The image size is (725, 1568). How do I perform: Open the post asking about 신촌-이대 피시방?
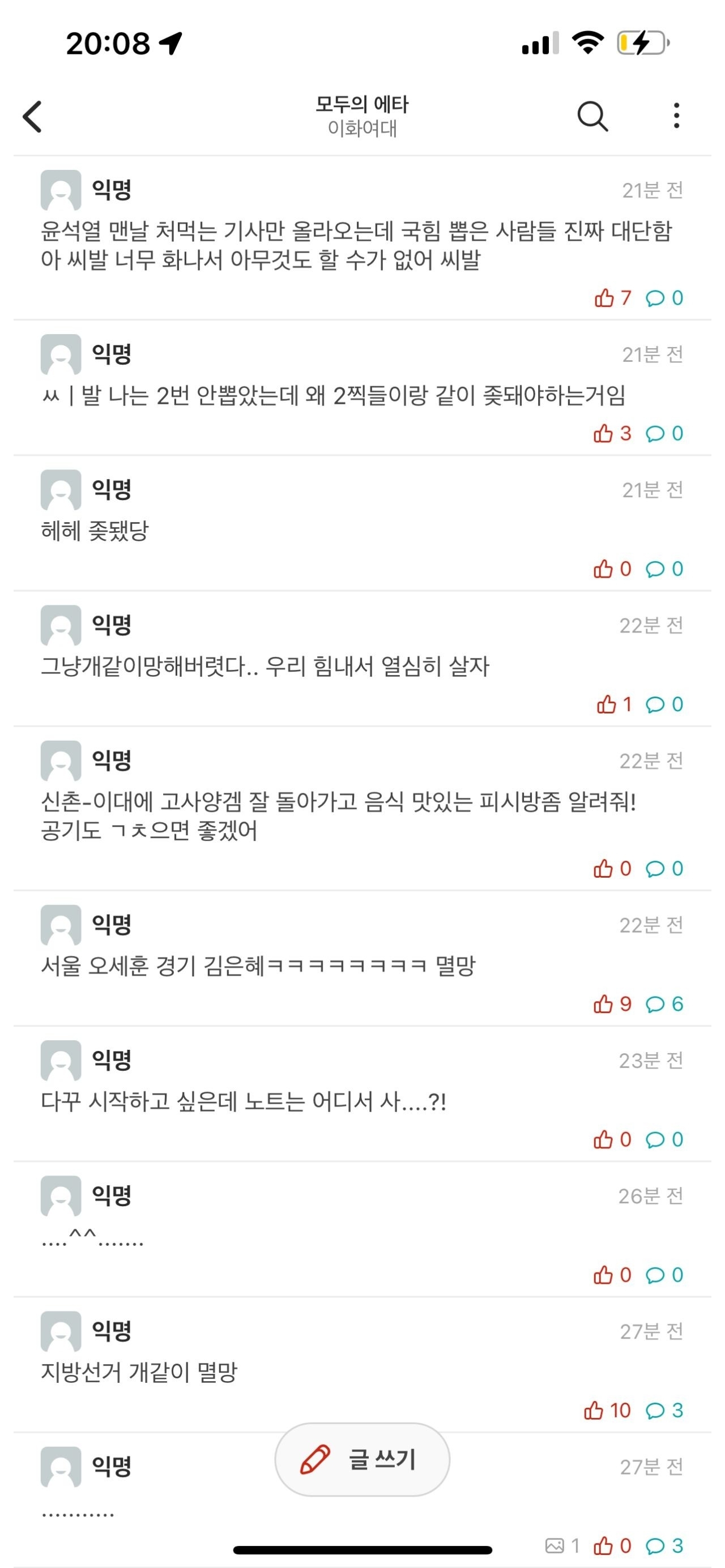click(x=338, y=815)
